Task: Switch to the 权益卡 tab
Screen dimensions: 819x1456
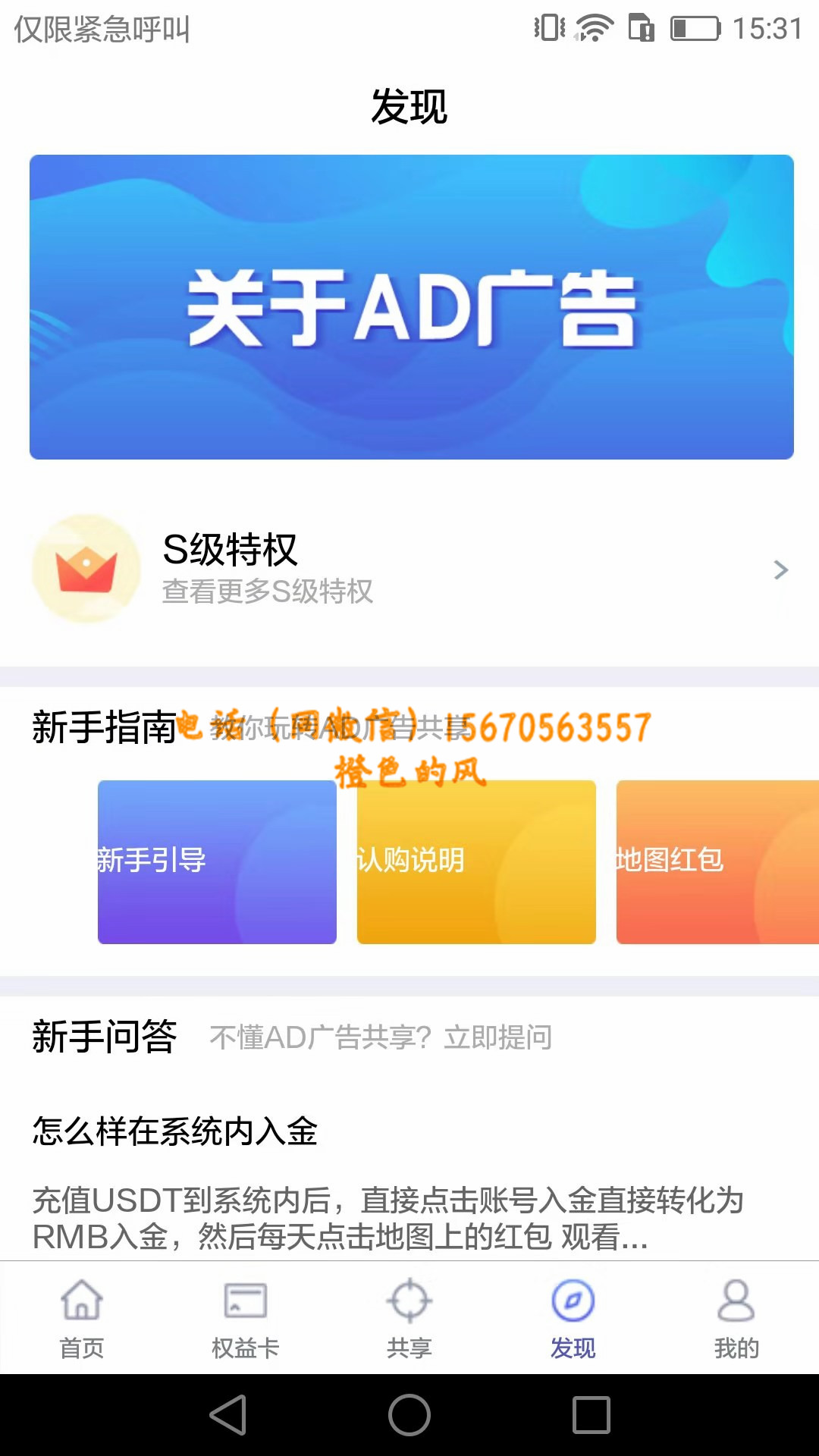Action: [246, 1318]
